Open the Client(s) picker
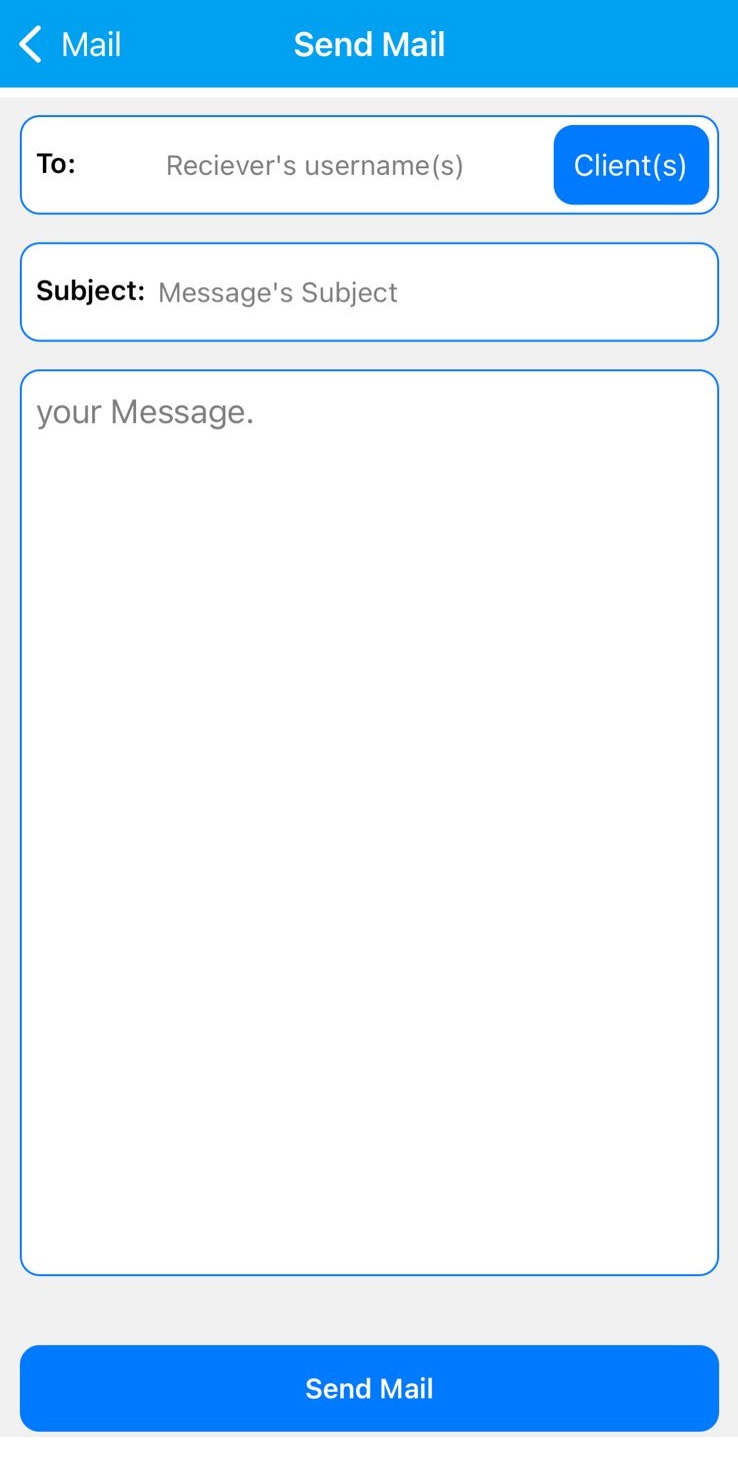Image resolution: width=738 pixels, height=1478 pixels. tap(631, 165)
